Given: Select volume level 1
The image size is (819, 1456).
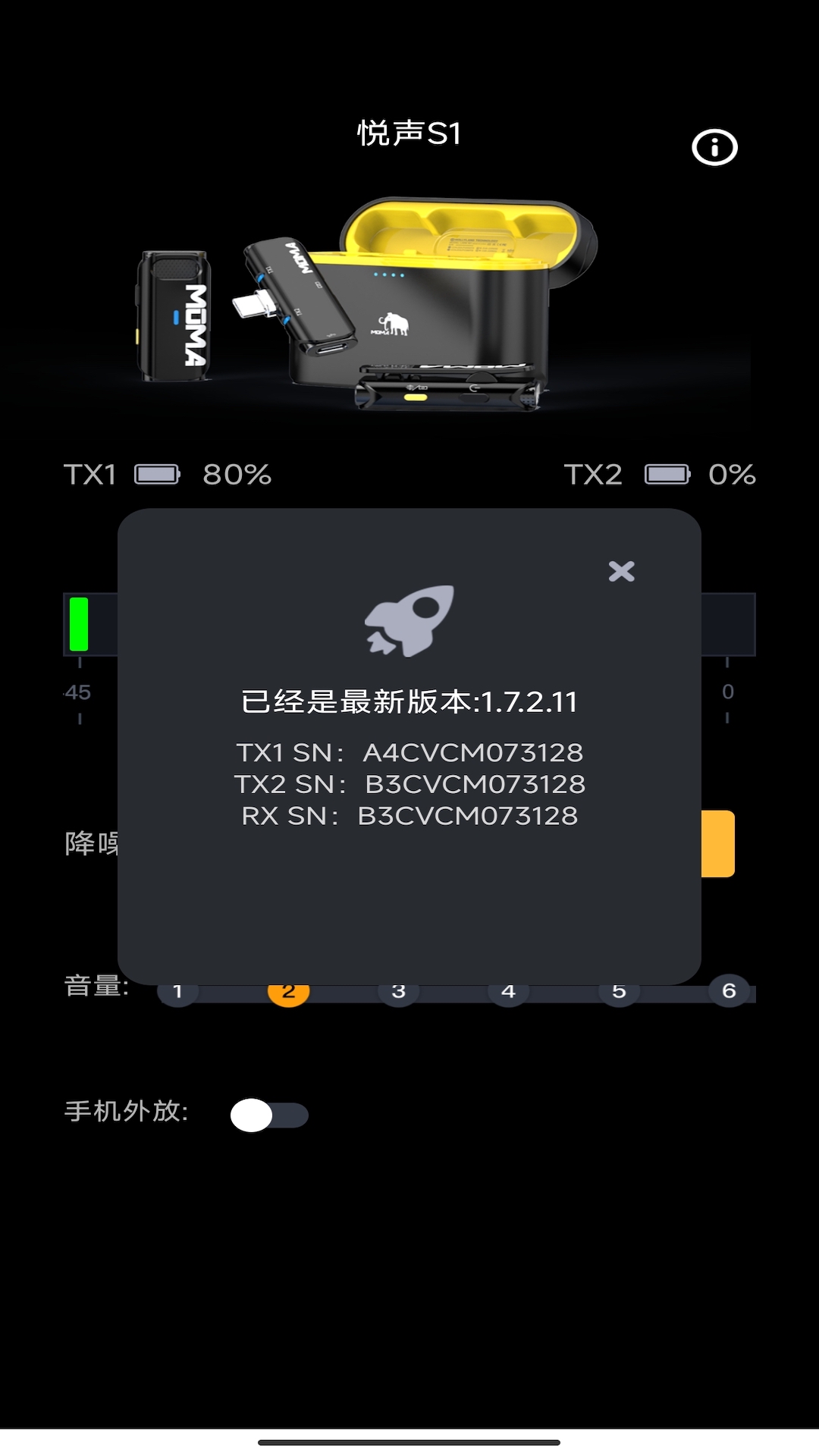Looking at the screenshot, I should (x=178, y=990).
